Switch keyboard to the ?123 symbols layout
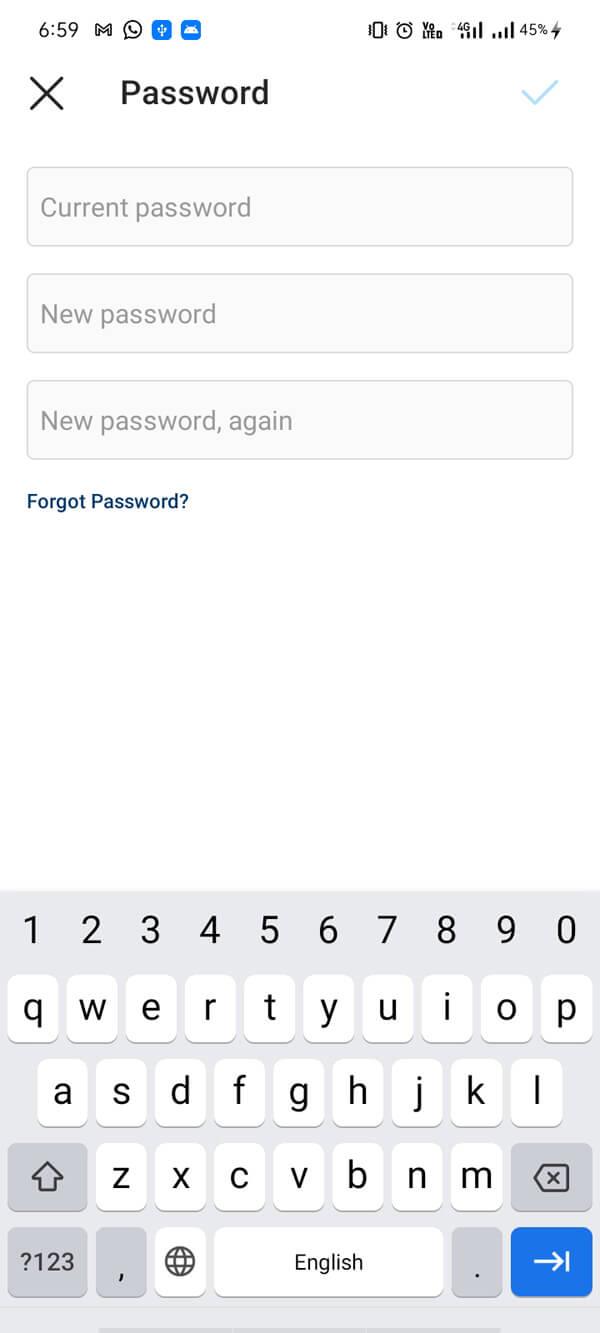Image resolution: width=600 pixels, height=1333 pixels. pos(48,1262)
